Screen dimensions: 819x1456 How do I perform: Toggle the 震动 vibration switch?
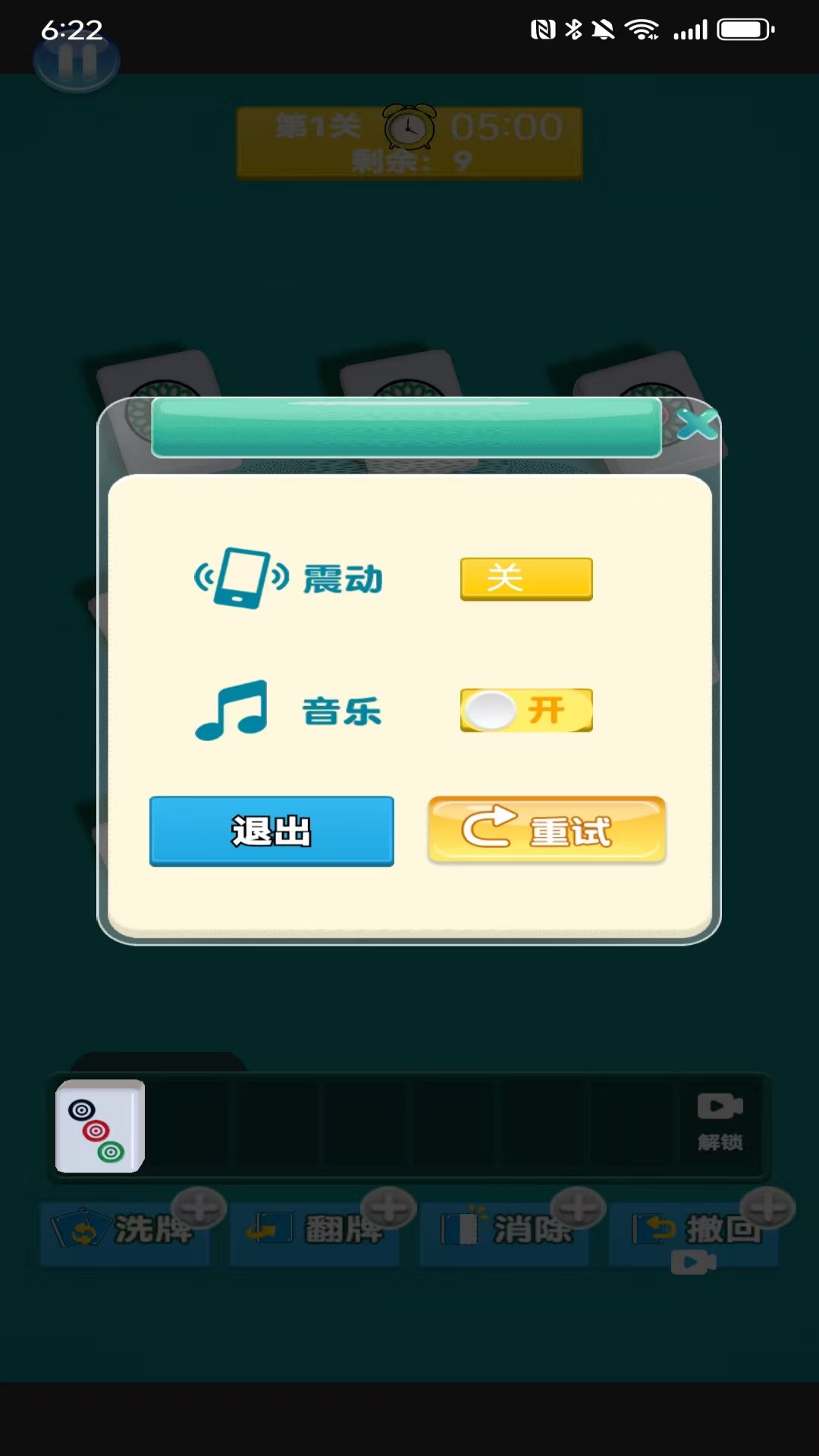[526, 579]
